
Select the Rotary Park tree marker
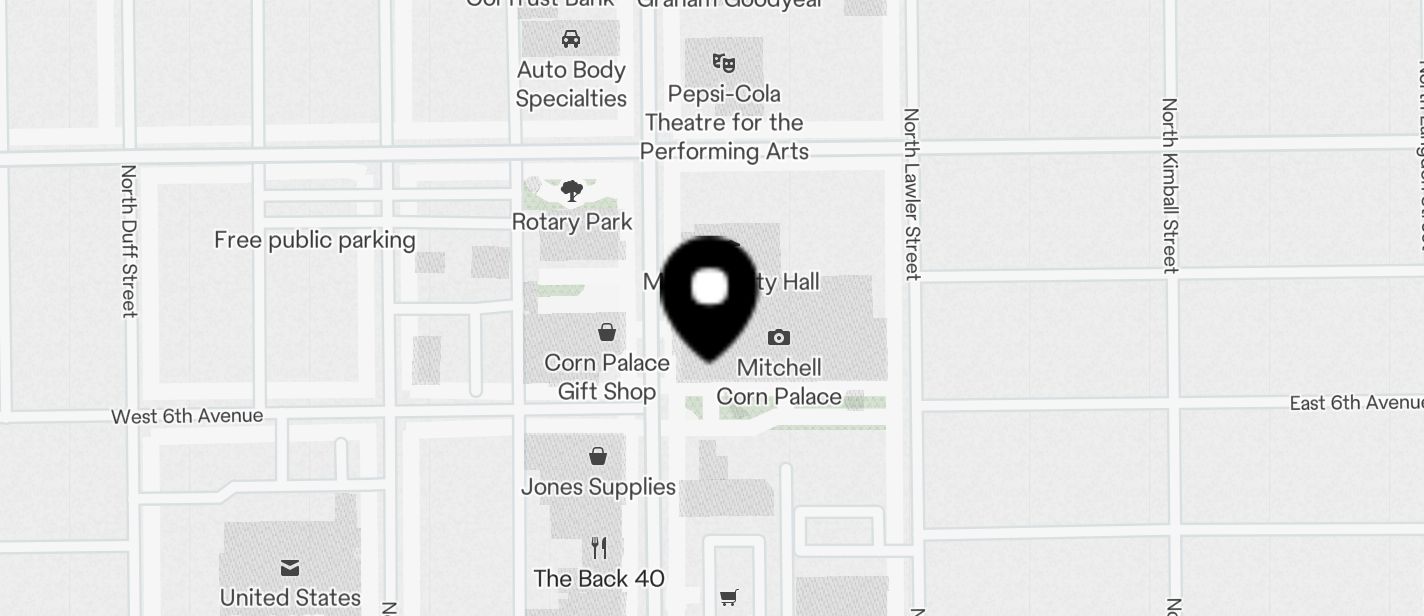(x=572, y=191)
